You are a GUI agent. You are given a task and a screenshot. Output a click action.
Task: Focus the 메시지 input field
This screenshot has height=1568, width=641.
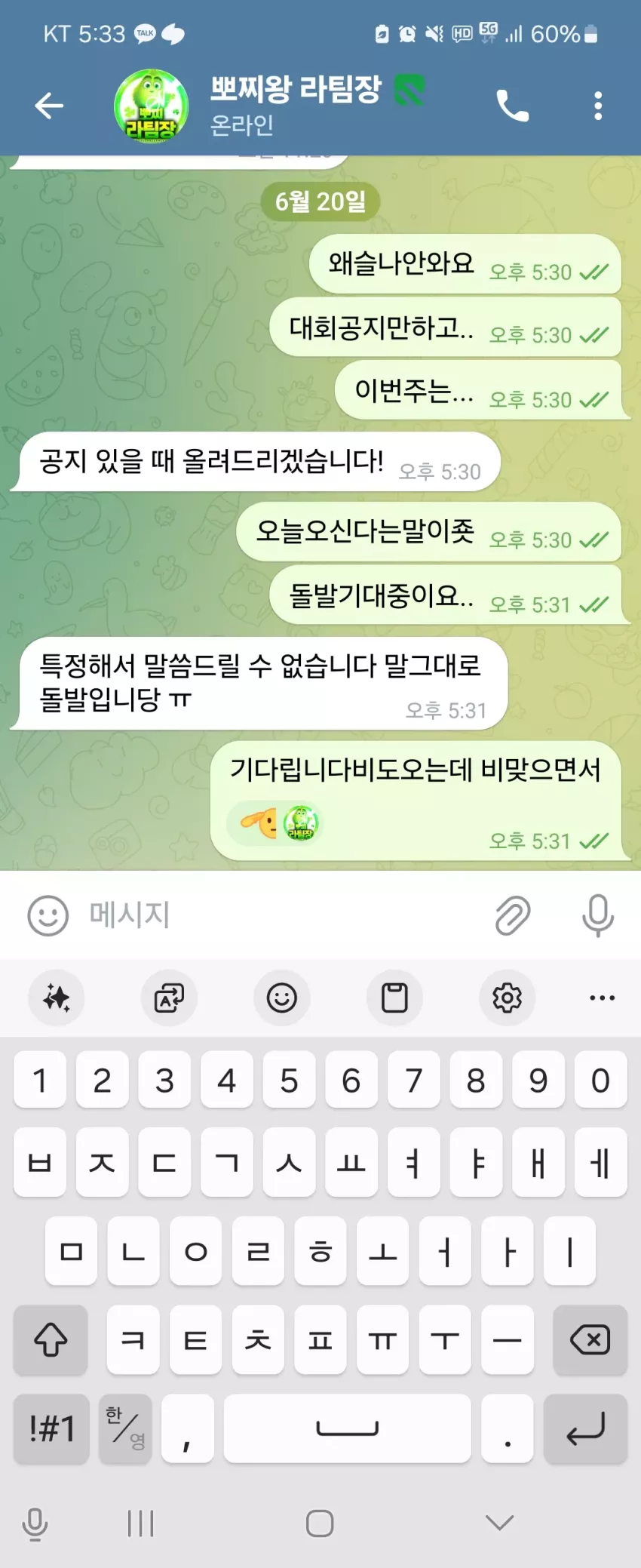(x=287, y=915)
